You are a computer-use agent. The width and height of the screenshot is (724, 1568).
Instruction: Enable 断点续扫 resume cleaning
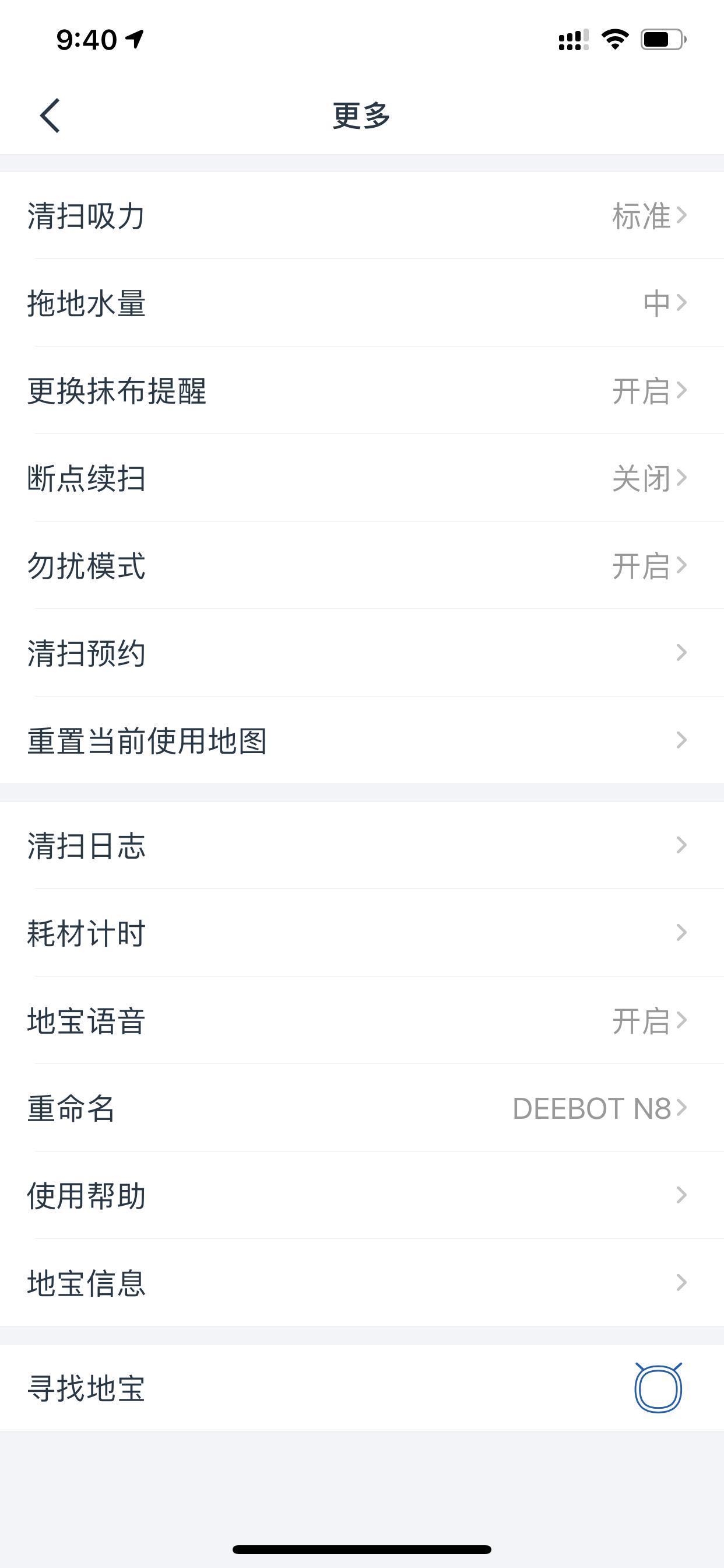click(x=361, y=480)
